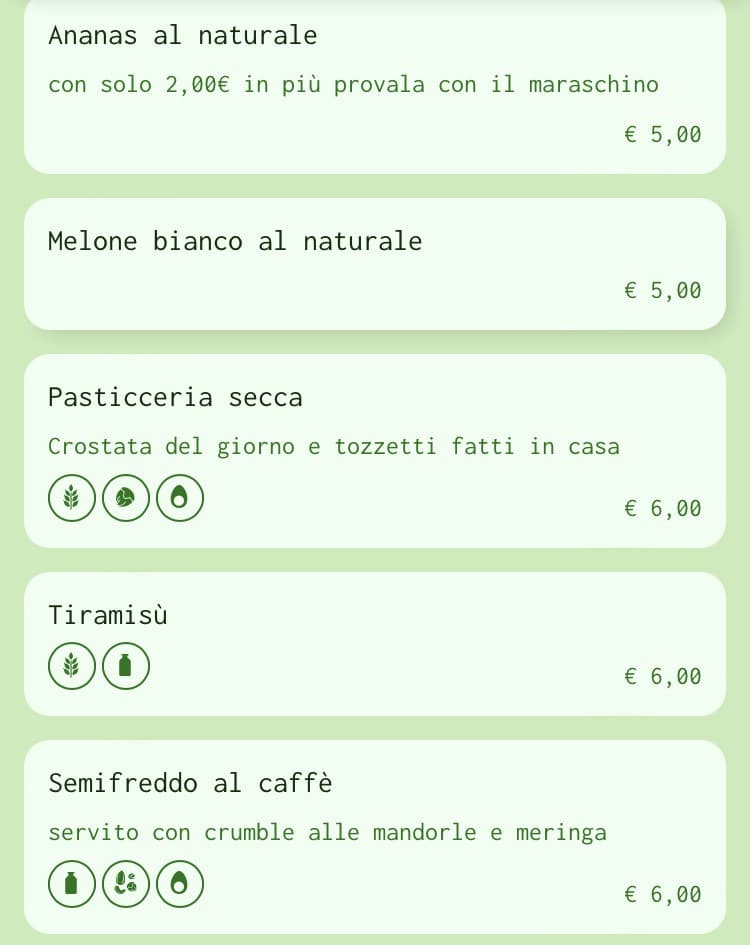Click the dried fruit allergen icon on Semifreddo
Screen dimensions: 750x945
click(126, 883)
